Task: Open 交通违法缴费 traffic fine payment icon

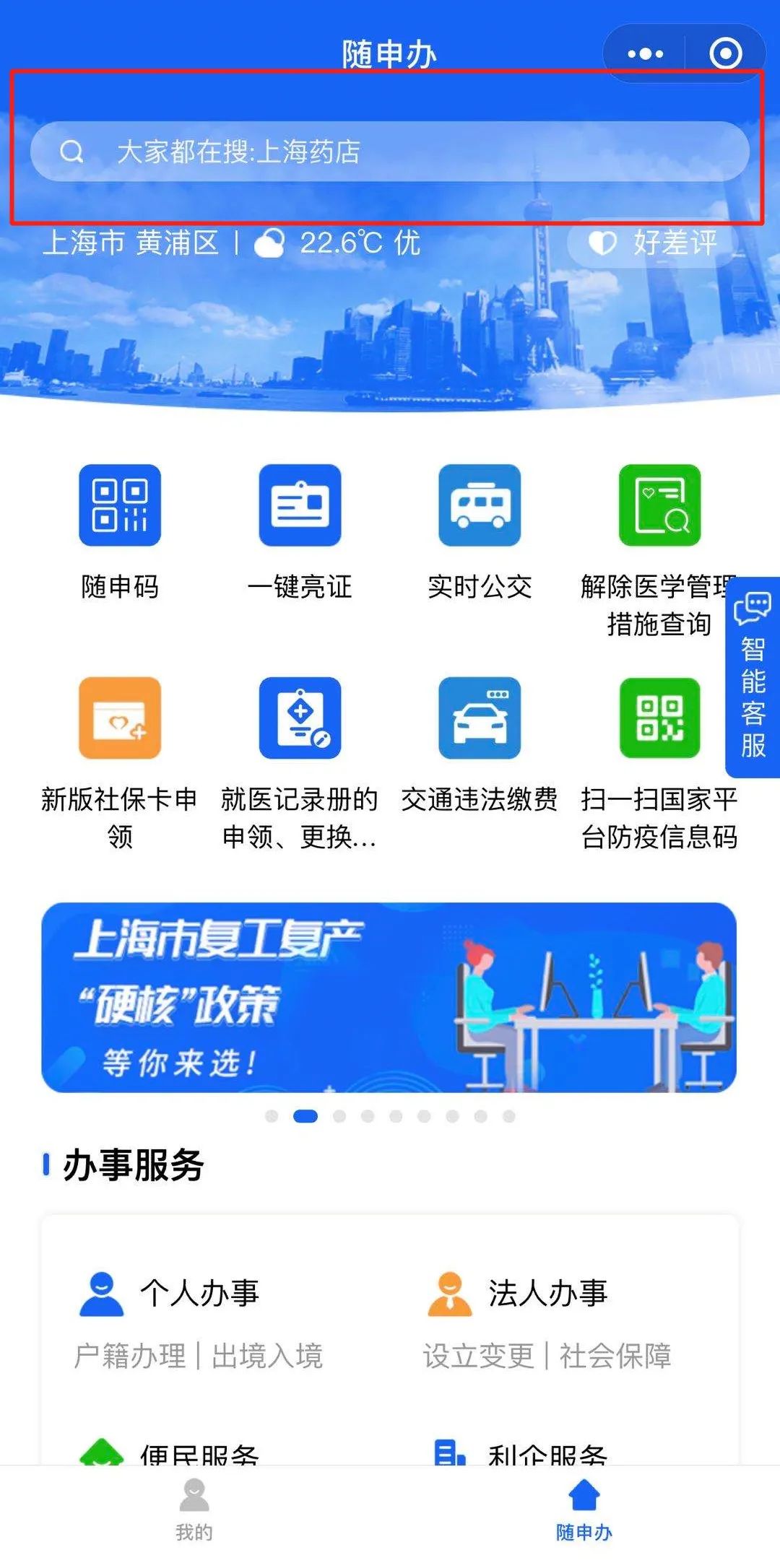Action: coord(480,718)
